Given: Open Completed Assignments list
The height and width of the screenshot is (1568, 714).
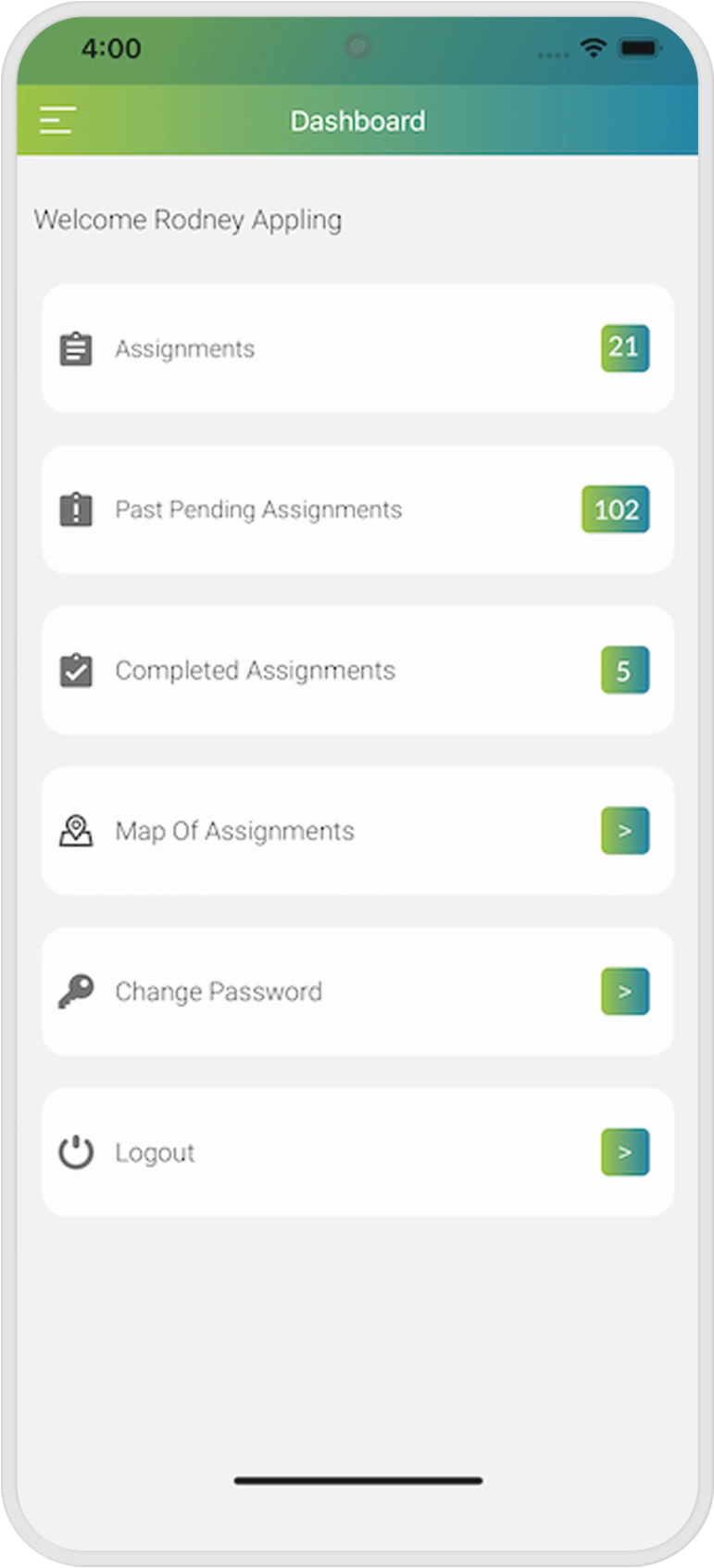Looking at the screenshot, I should tap(357, 670).
